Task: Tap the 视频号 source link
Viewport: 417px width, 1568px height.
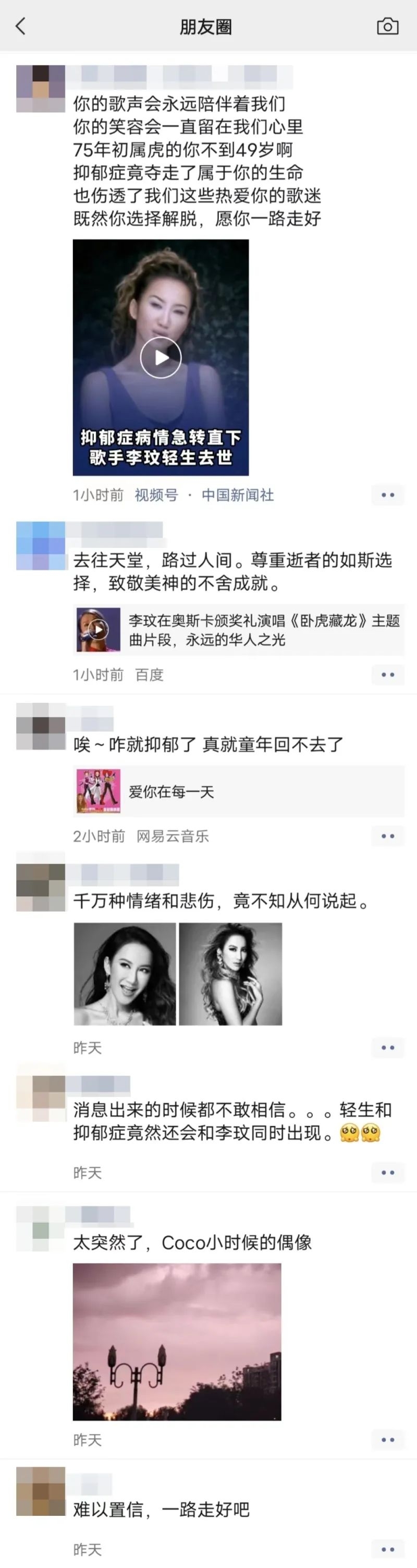Action: (x=156, y=495)
